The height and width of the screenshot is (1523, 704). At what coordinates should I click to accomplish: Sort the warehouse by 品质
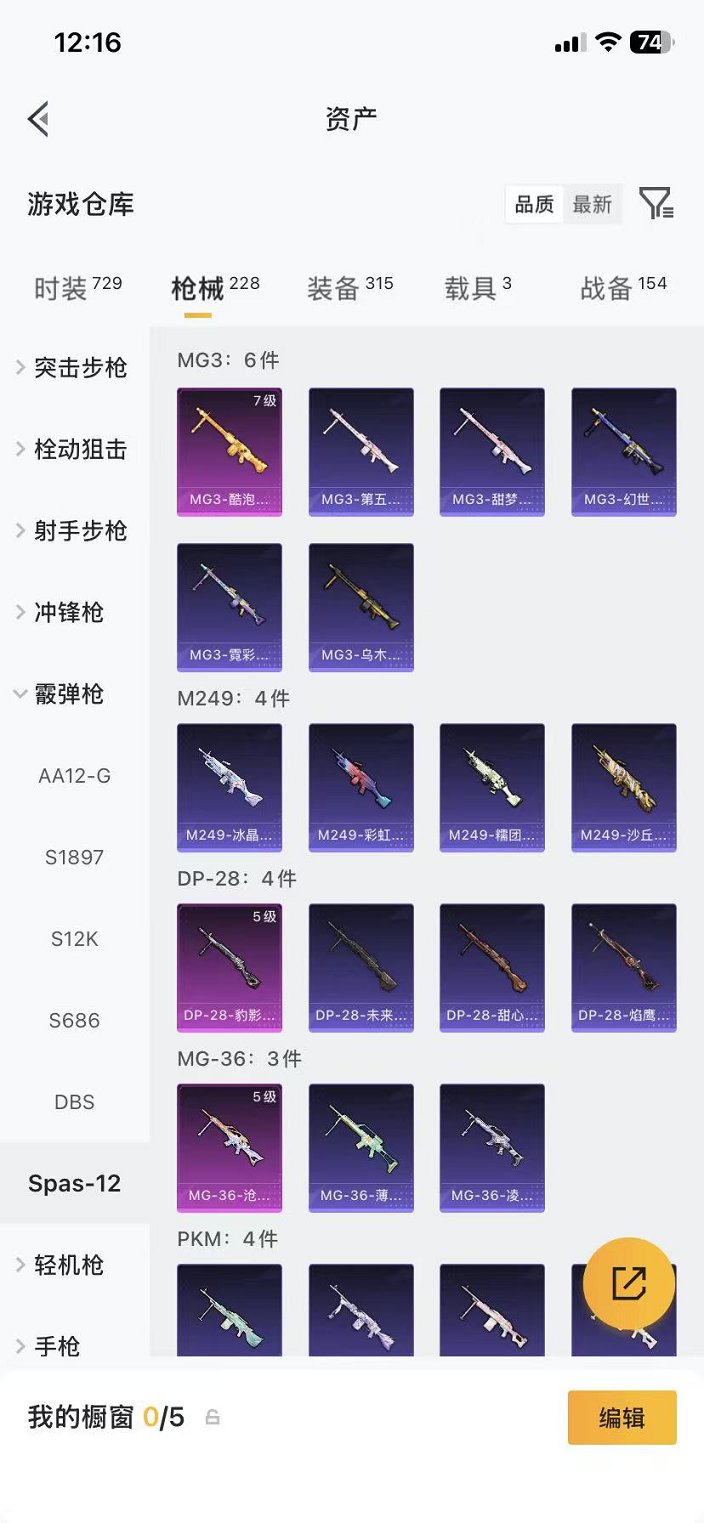pyautogui.click(x=534, y=205)
